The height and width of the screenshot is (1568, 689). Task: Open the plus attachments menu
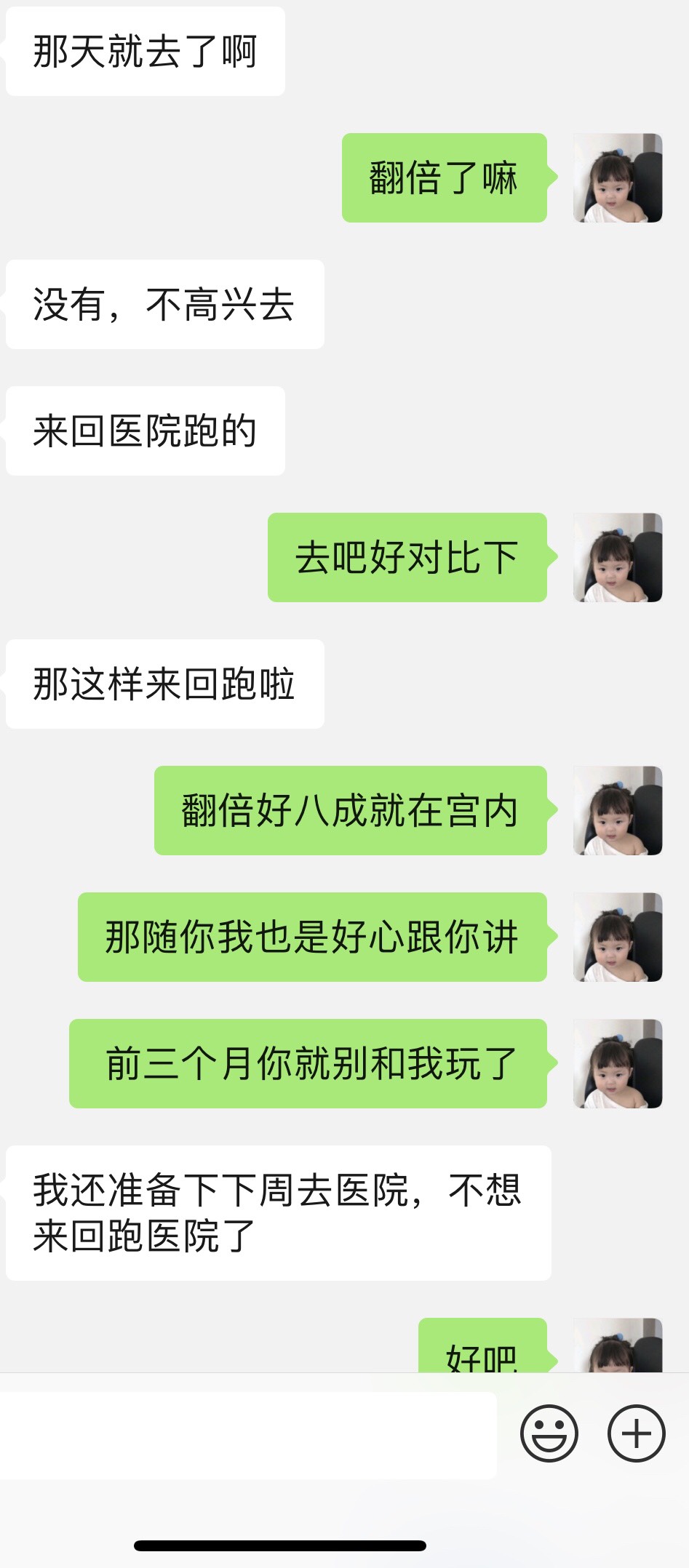click(636, 1433)
